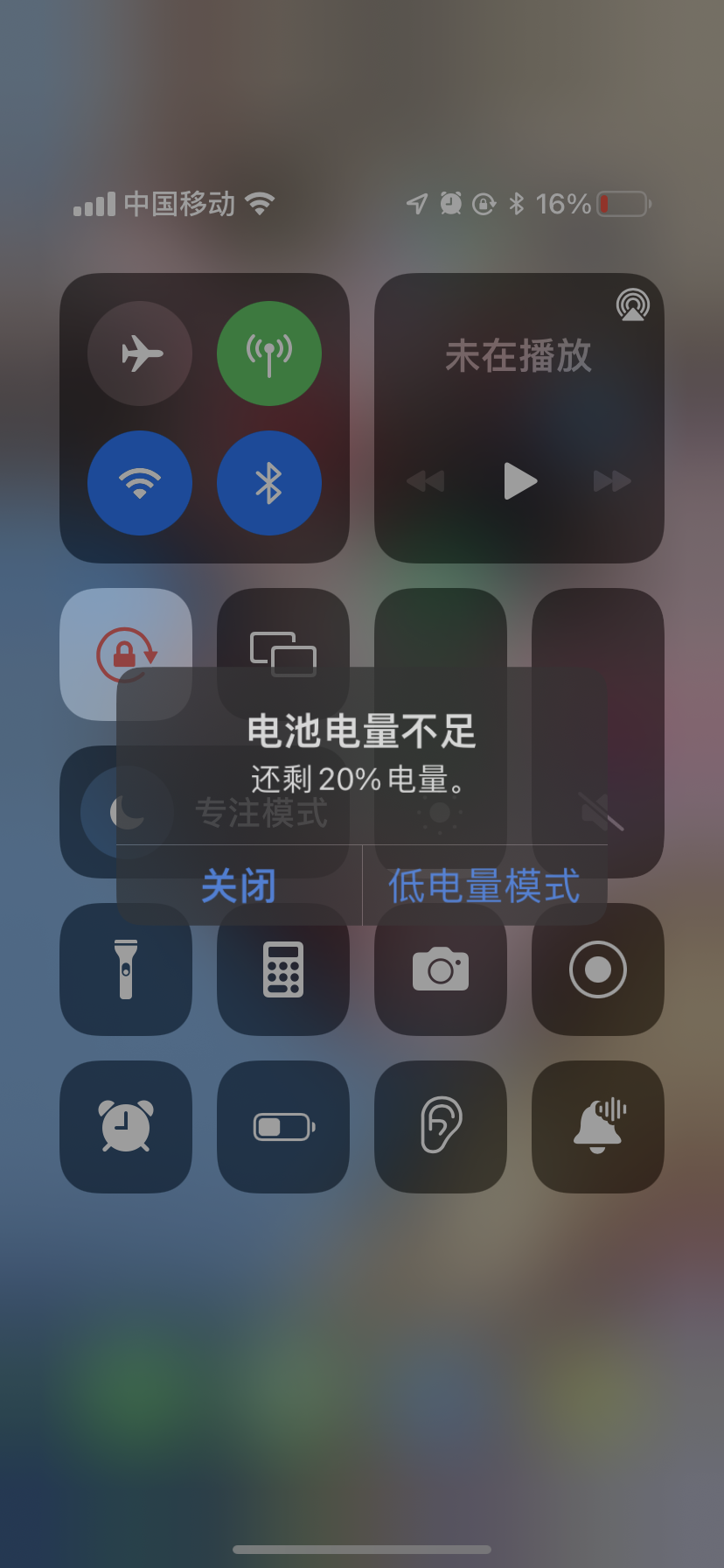Open the hearing ear control
This screenshot has width=724, height=1568.
[441, 1127]
